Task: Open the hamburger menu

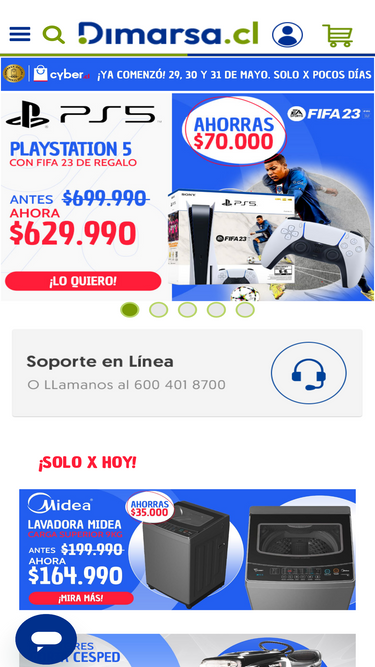Action: coord(20,34)
